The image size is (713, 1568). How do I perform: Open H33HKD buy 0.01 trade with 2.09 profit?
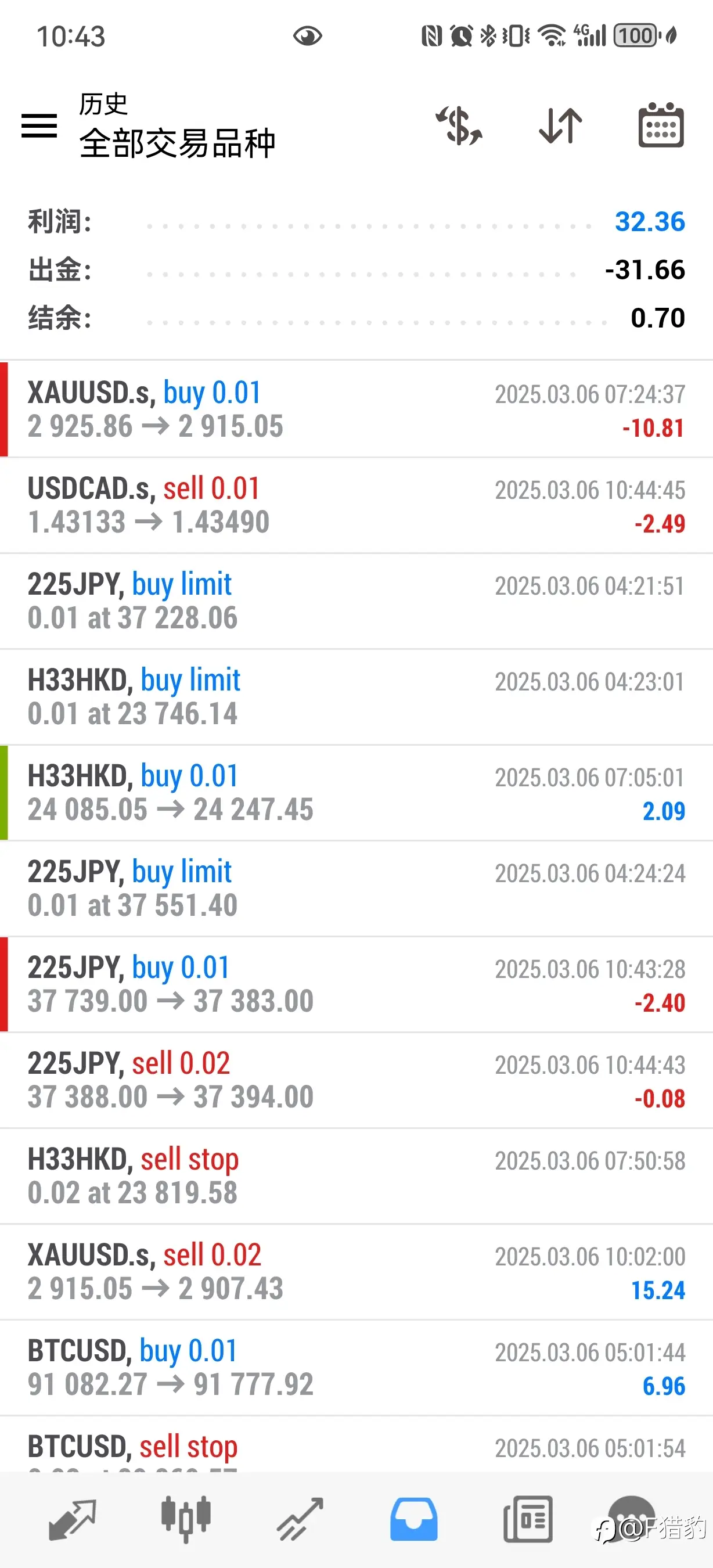pos(356,793)
